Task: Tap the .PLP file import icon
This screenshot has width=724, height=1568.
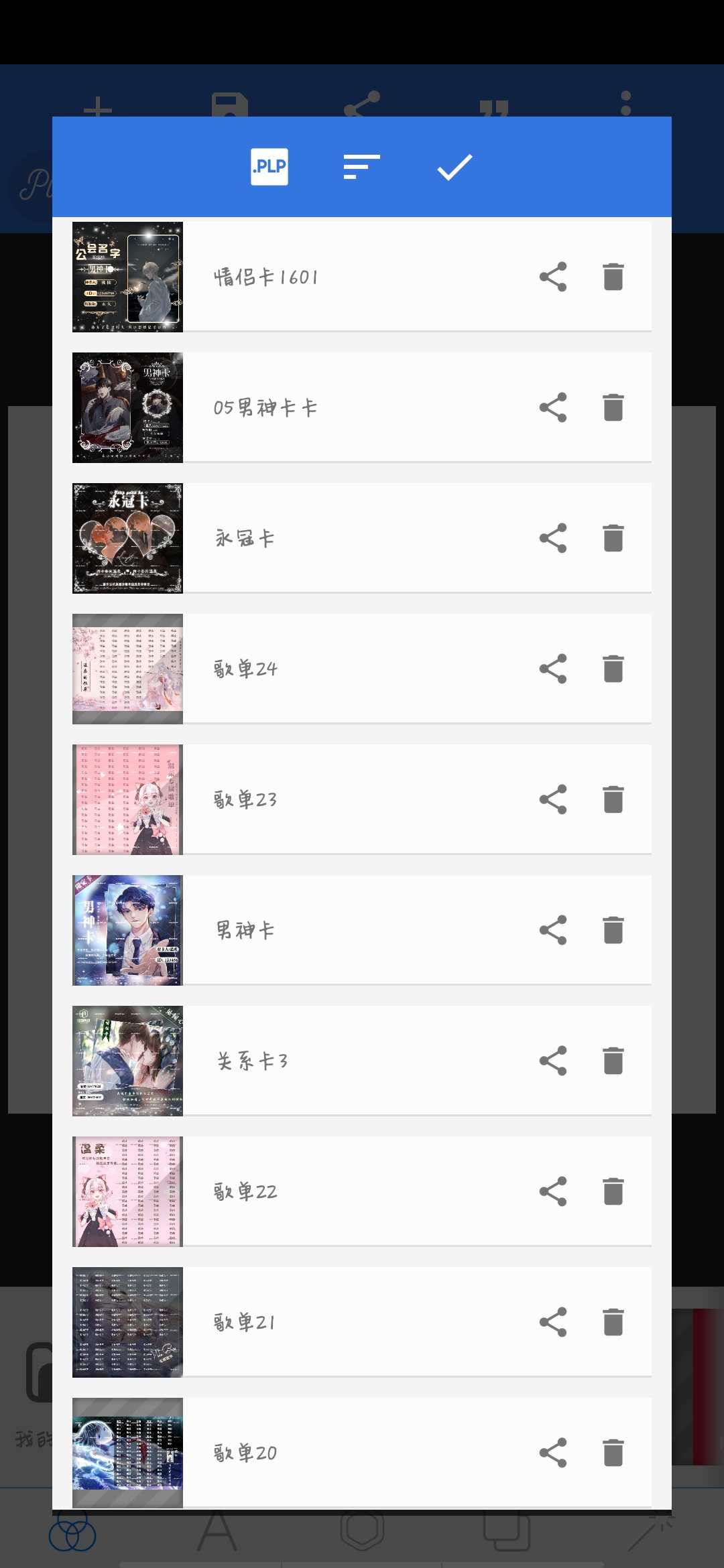Action: click(269, 167)
